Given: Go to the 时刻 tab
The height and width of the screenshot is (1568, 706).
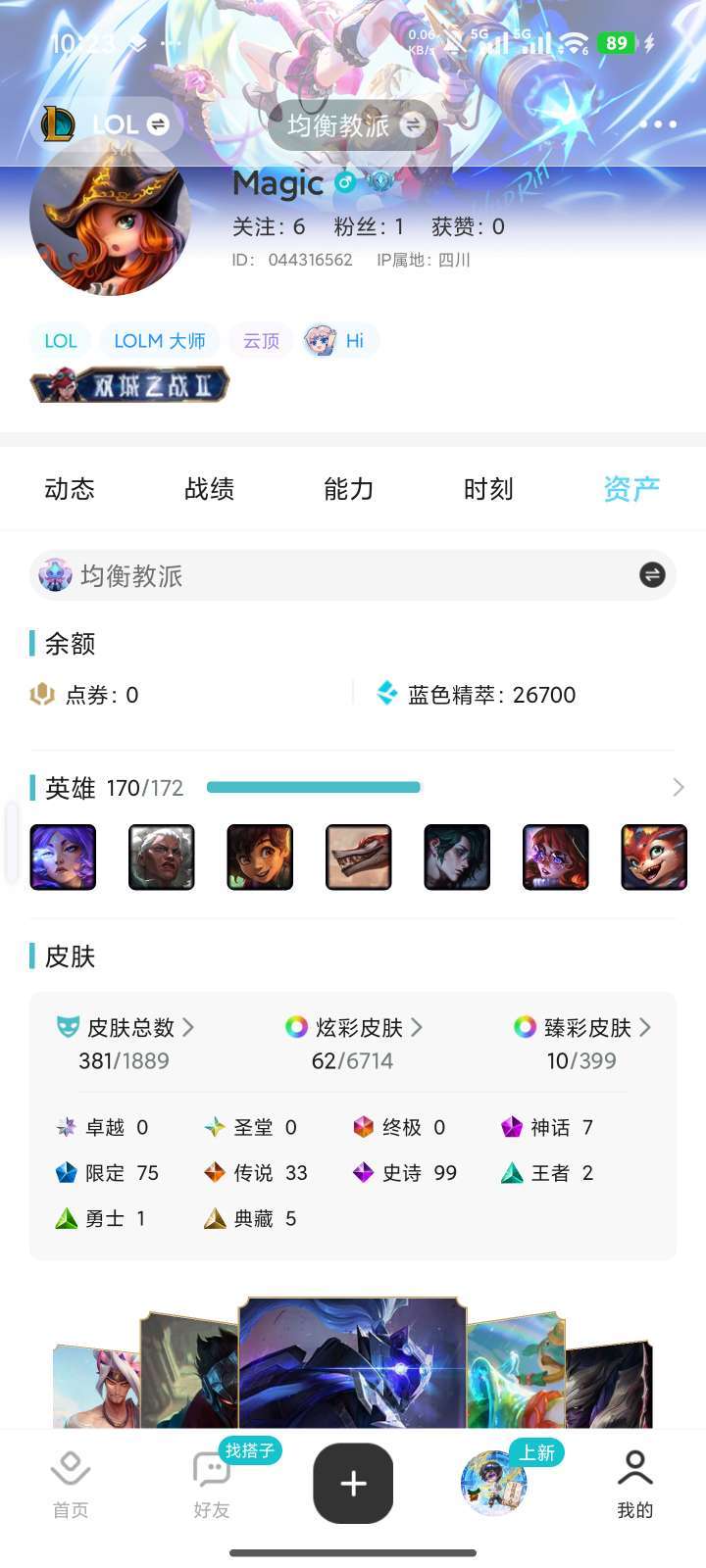Looking at the screenshot, I should coord(488,489).
